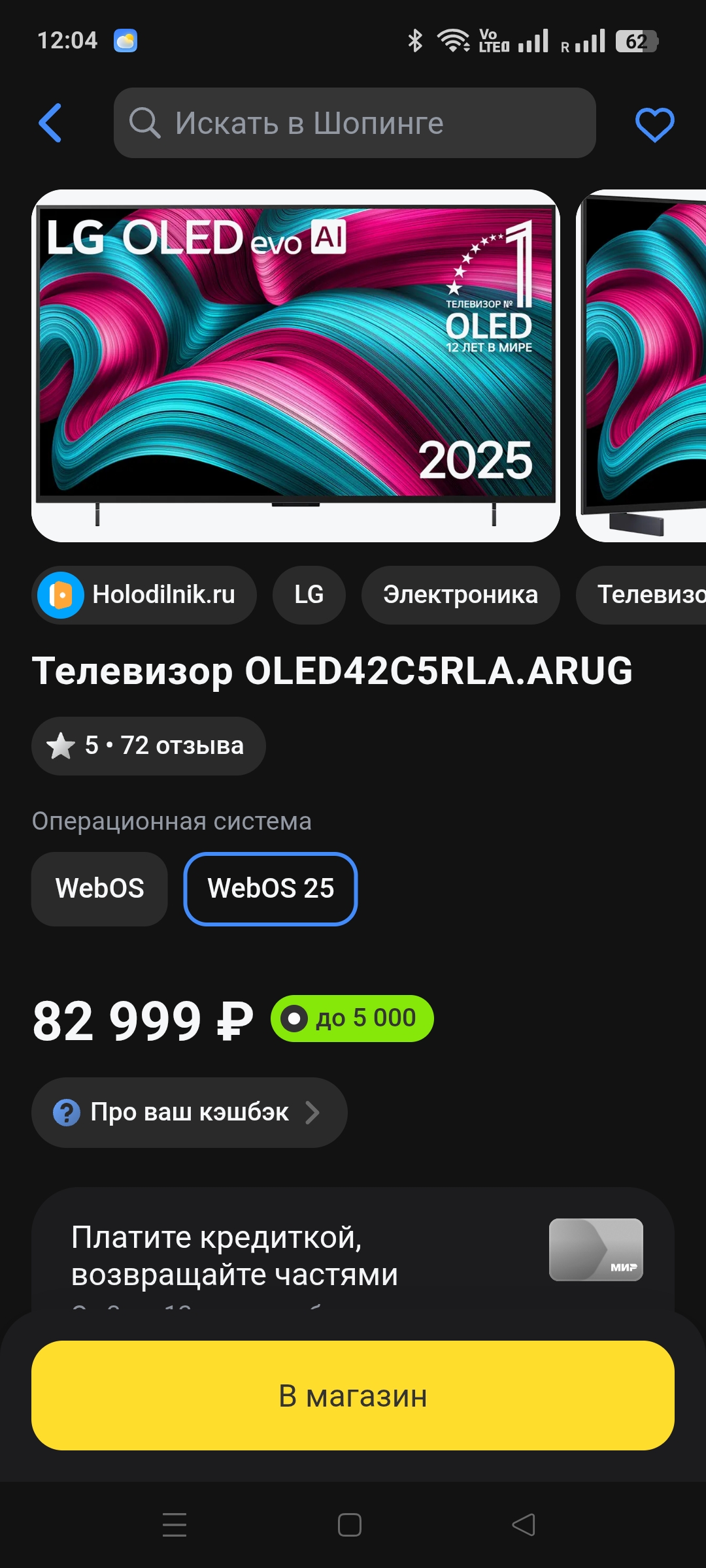The image size is (706, 1568).
Task: Open the recent apps menu
Action: [x=175, y=1525]
